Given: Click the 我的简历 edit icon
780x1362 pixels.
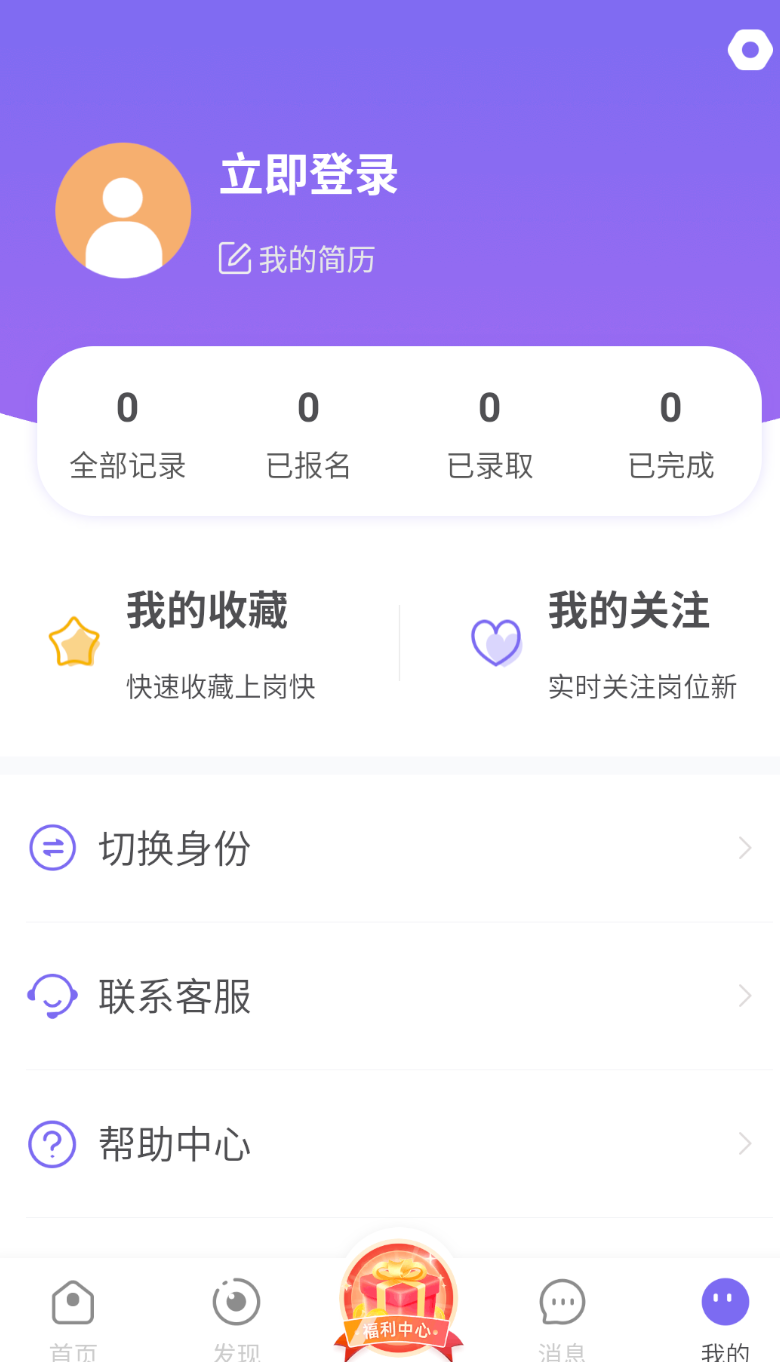Looking at the screenshot, I should pyautogui.click(x=233, y=257).
